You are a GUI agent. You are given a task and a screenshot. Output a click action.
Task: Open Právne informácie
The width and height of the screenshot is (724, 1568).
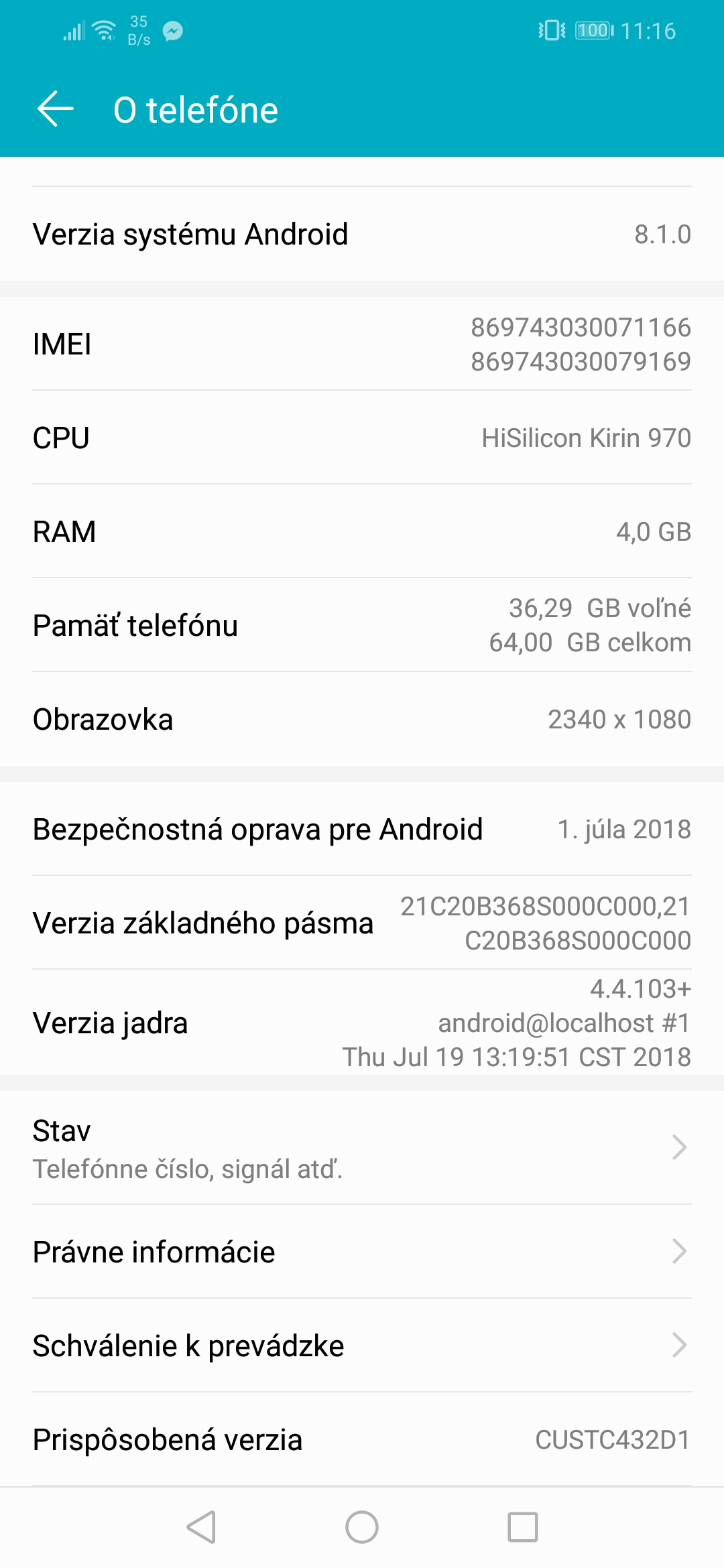pos(362,1252)
